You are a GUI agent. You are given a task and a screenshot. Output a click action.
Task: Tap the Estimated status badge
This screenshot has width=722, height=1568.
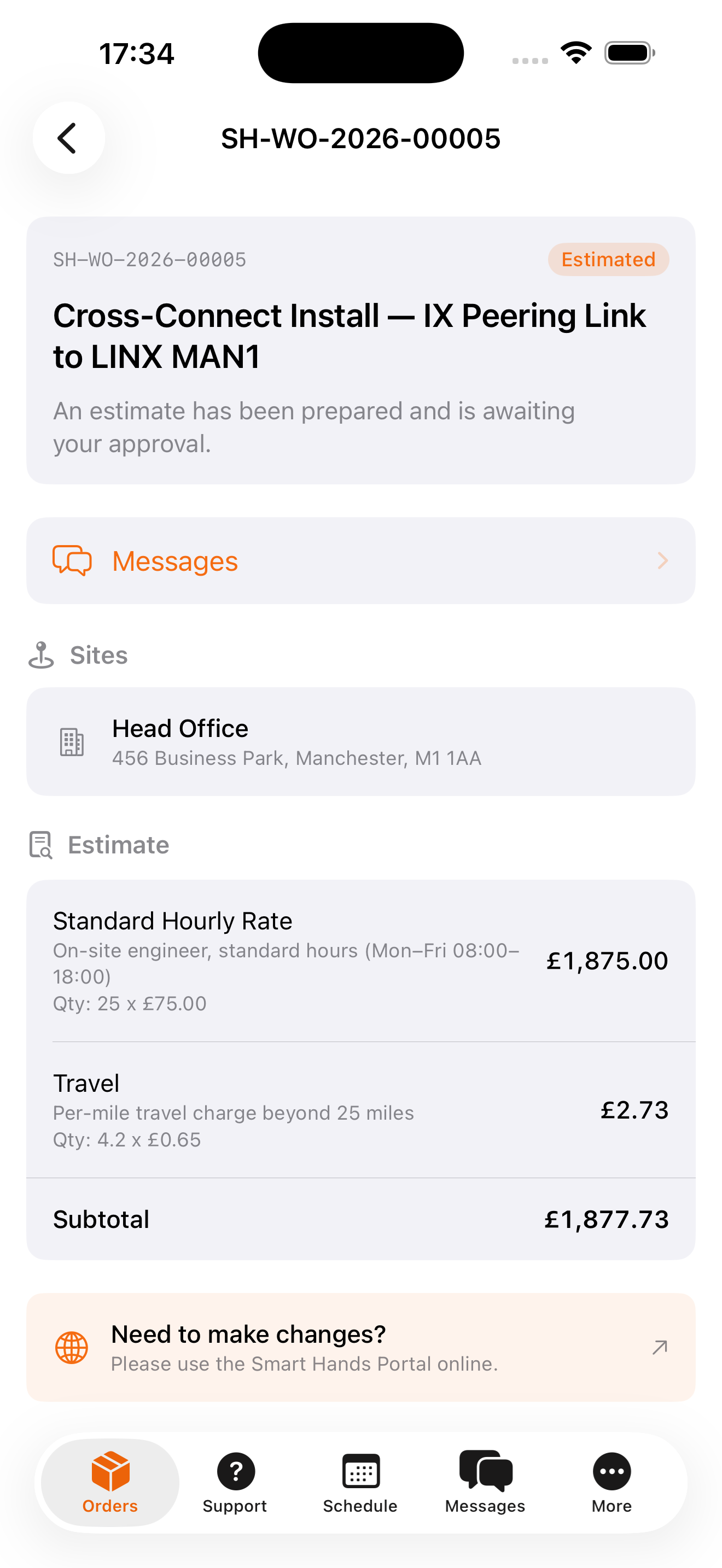[608, 259]
